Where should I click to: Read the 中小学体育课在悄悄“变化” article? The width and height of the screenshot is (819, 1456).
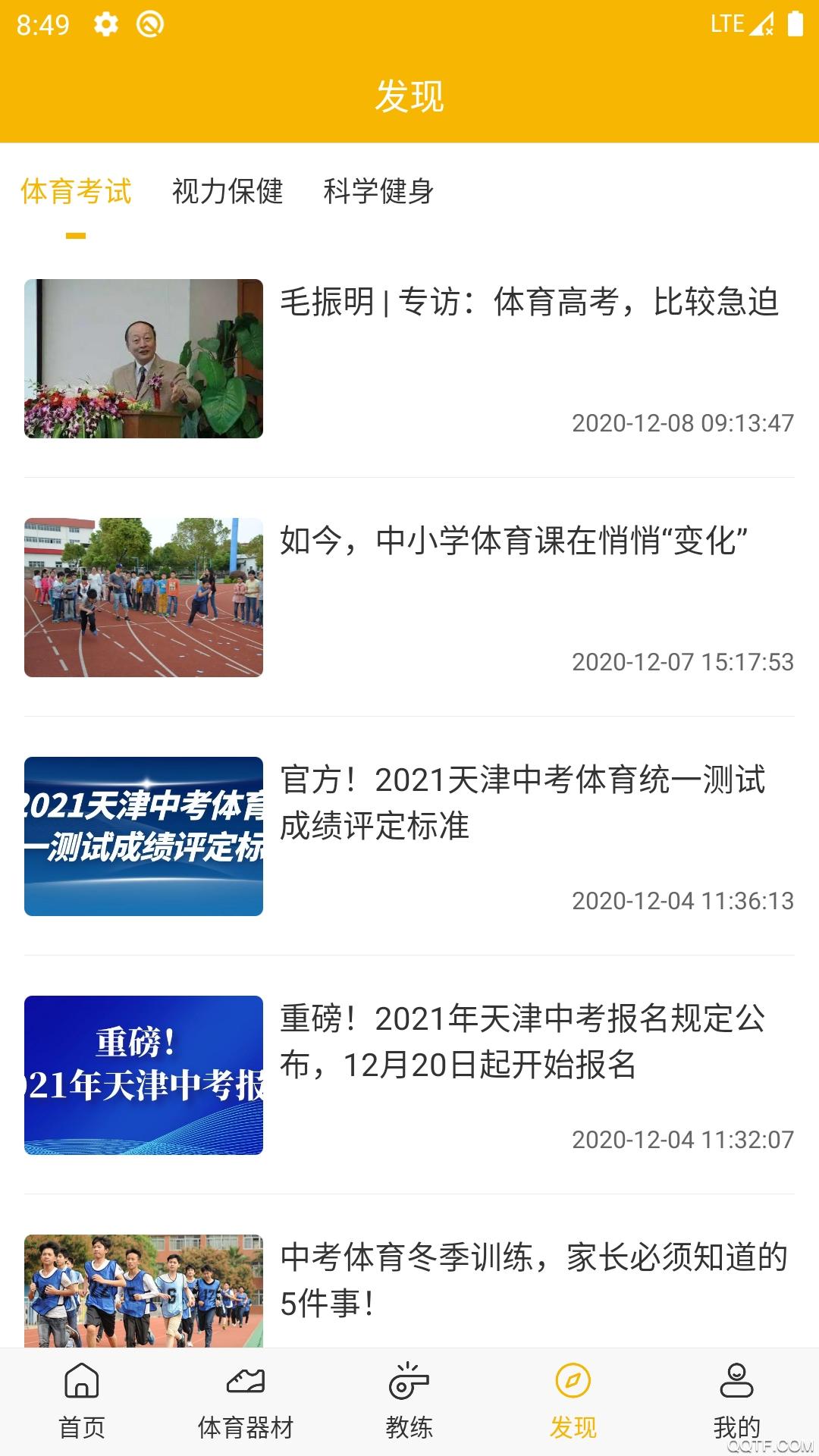point(514,541)
